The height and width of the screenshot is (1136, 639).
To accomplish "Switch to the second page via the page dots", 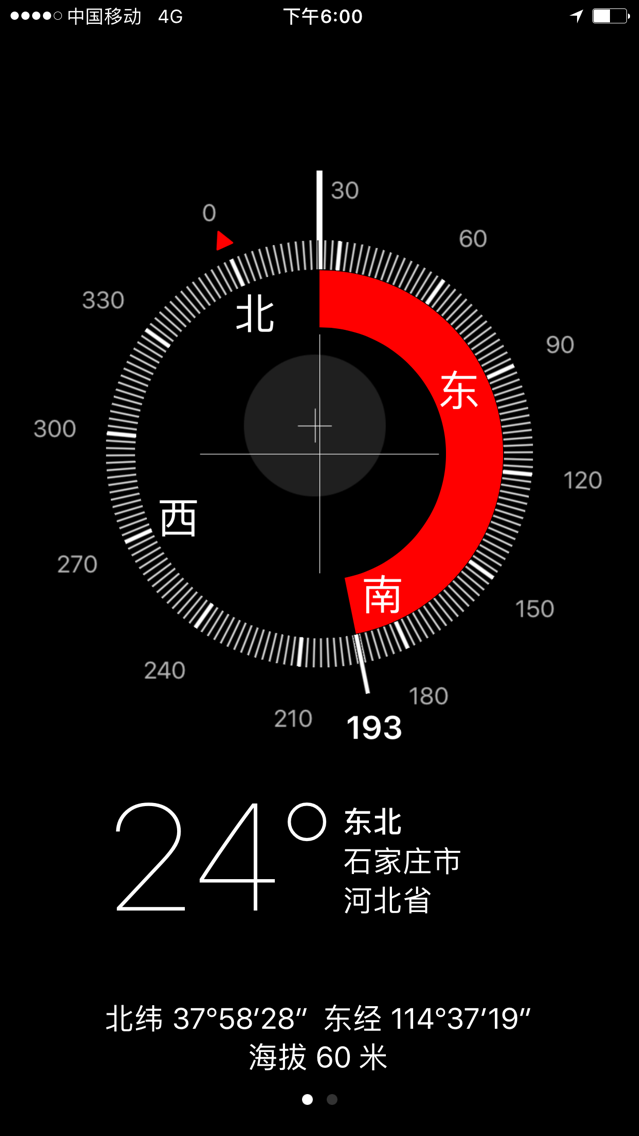I will click(x=332, y=1099).
